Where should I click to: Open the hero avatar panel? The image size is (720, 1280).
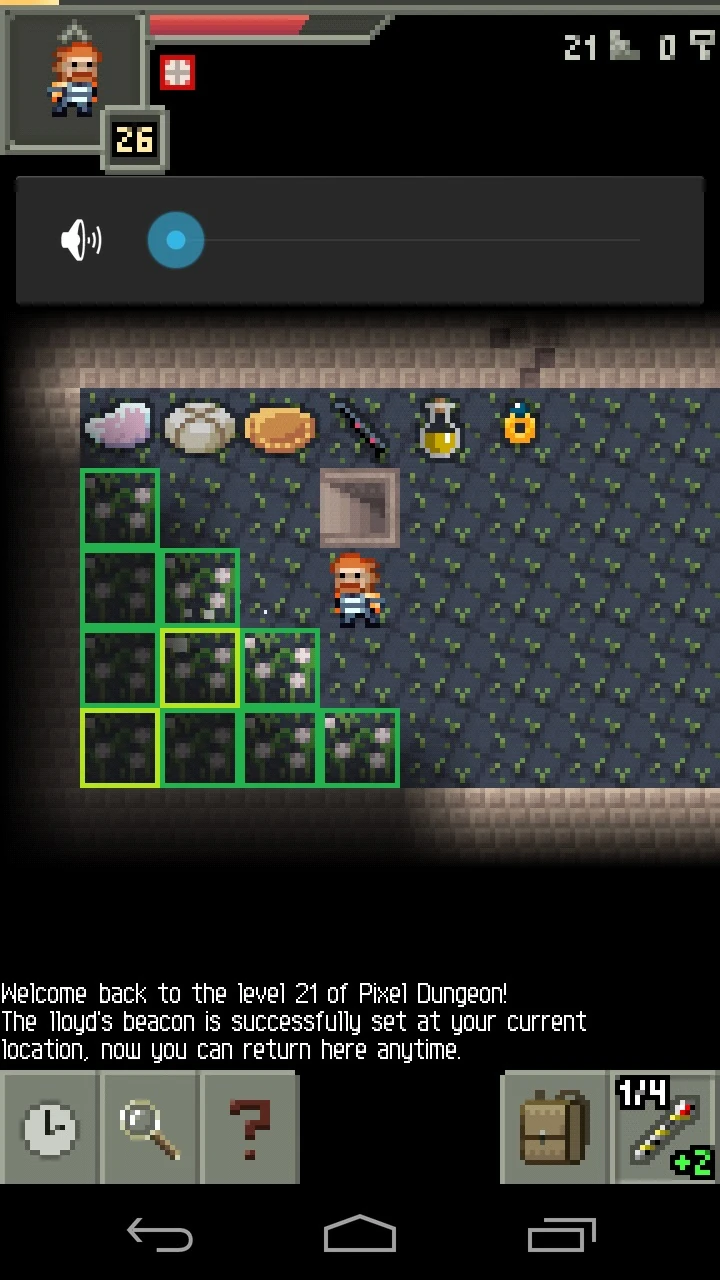coord(75,80)
